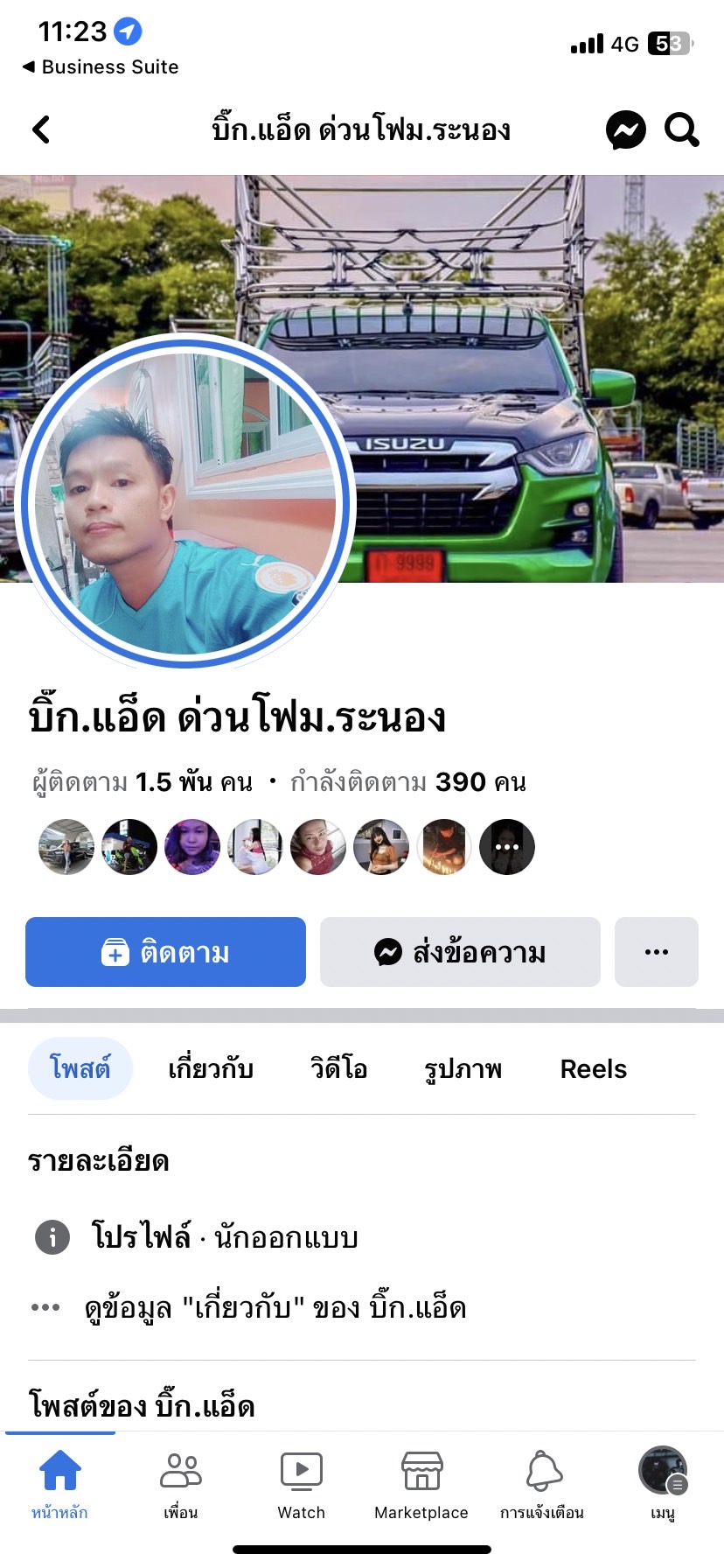Search this profile with the magnifier
The image size is (724, 1568).
(681, 130)
